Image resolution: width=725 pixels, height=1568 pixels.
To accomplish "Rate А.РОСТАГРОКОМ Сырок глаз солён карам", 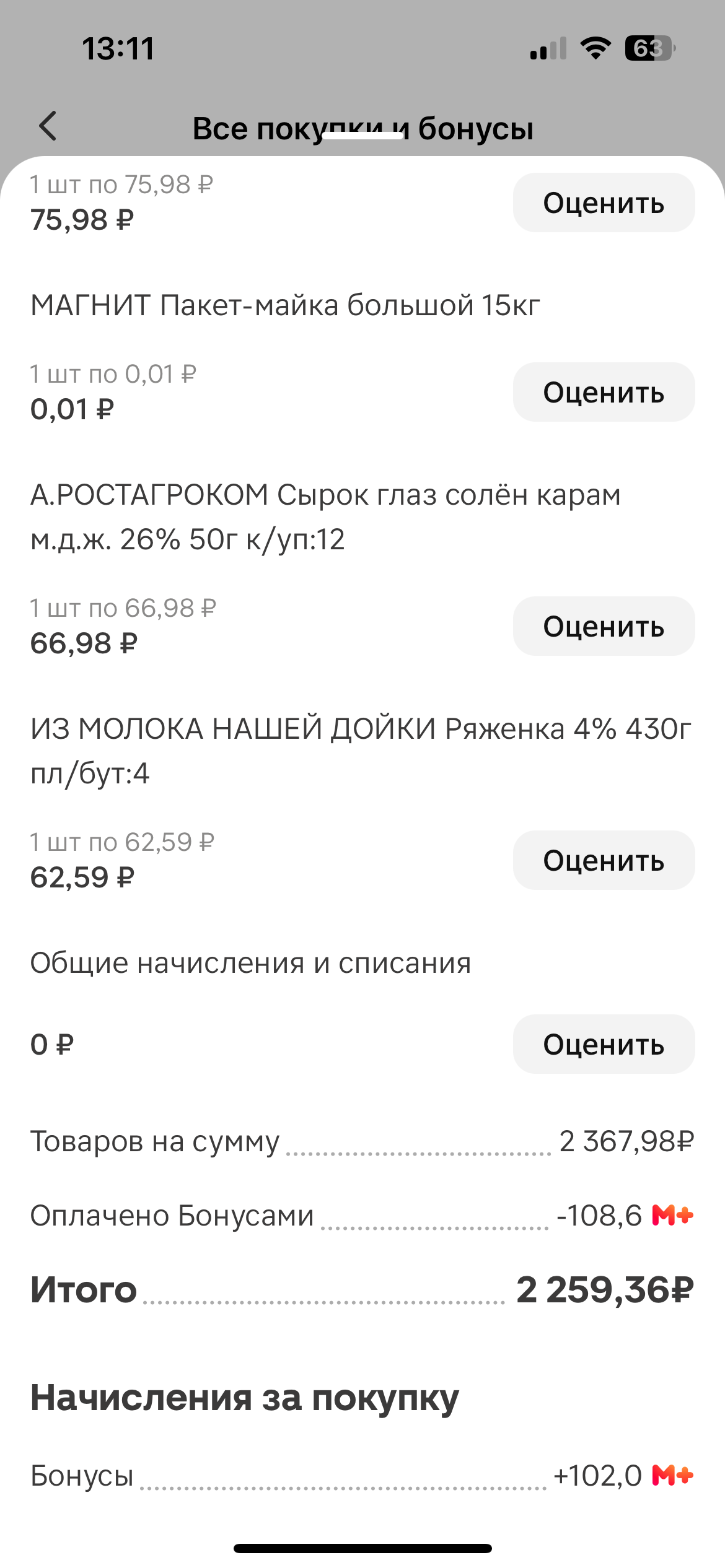I will 604,626.
